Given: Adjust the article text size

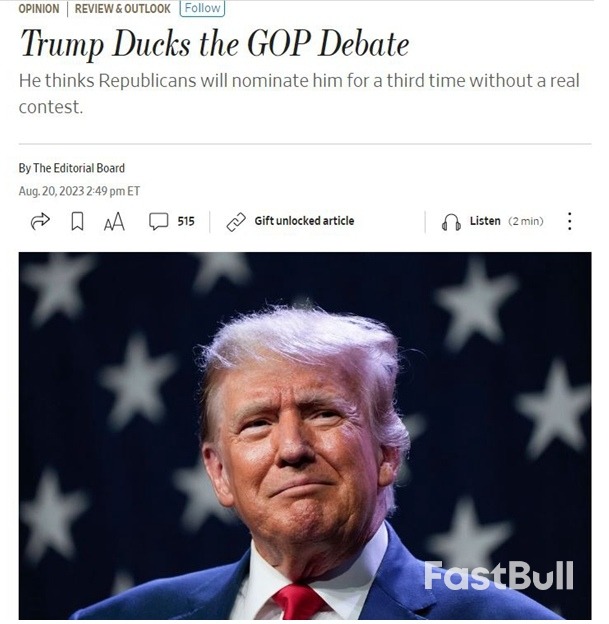Looking at the screenshot, I should point(114,222).
